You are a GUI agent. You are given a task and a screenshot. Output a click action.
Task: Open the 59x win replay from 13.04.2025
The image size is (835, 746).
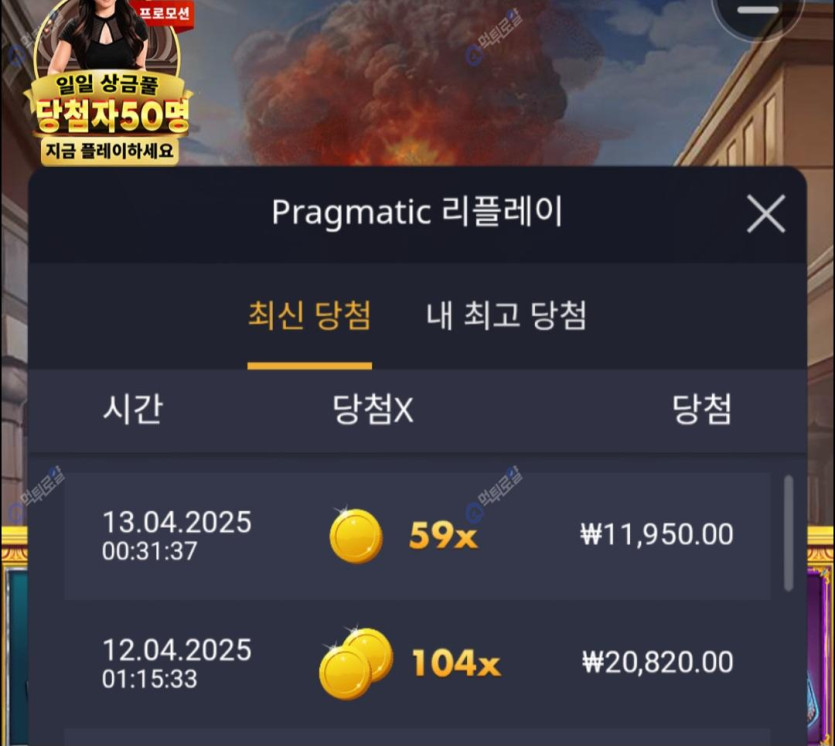[x=417, y=536]
